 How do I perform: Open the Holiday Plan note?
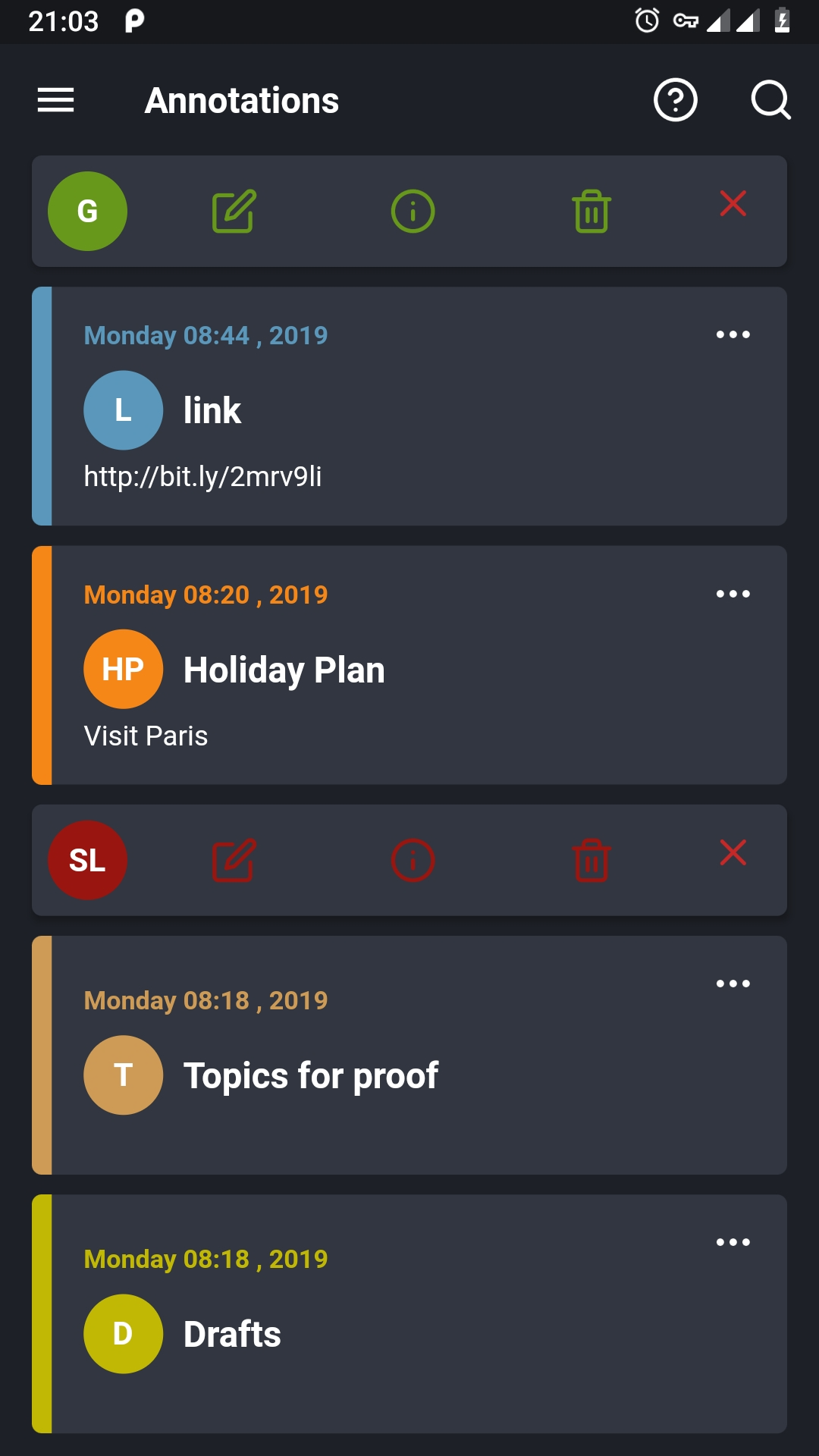click(x=409, y=665)
